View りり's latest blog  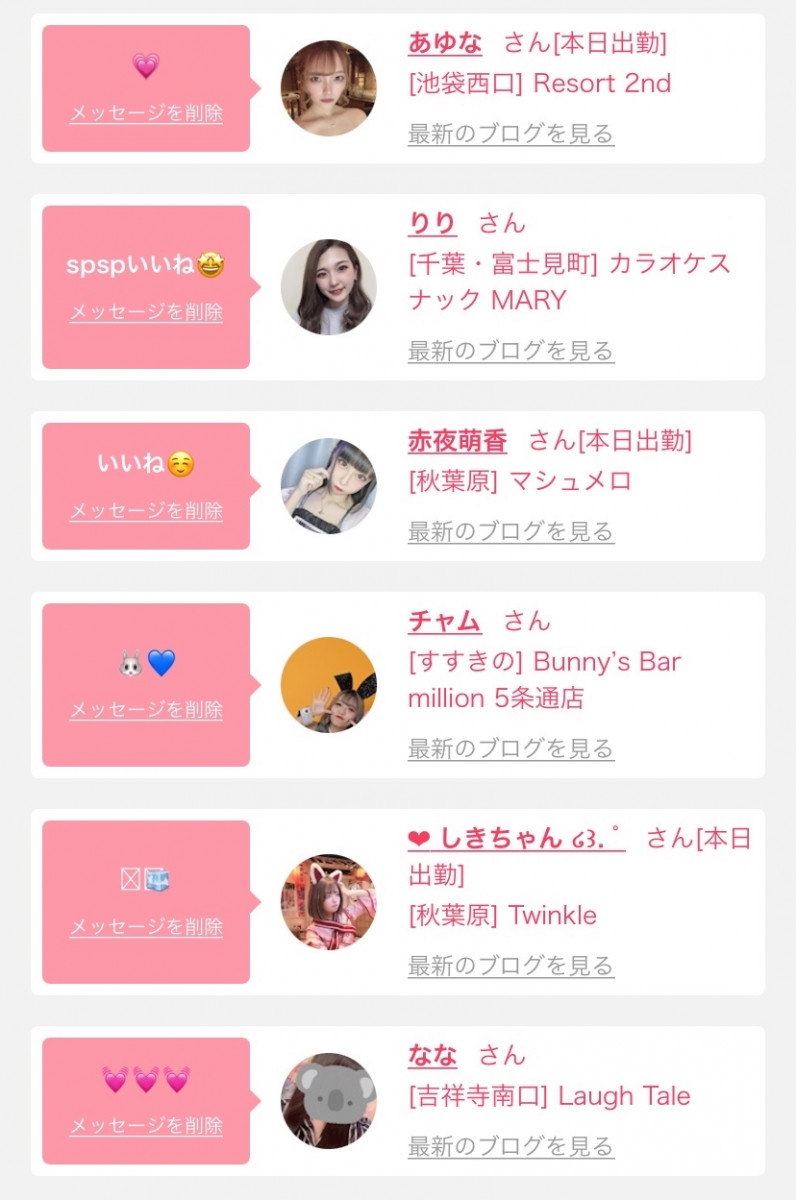[510, 351]
